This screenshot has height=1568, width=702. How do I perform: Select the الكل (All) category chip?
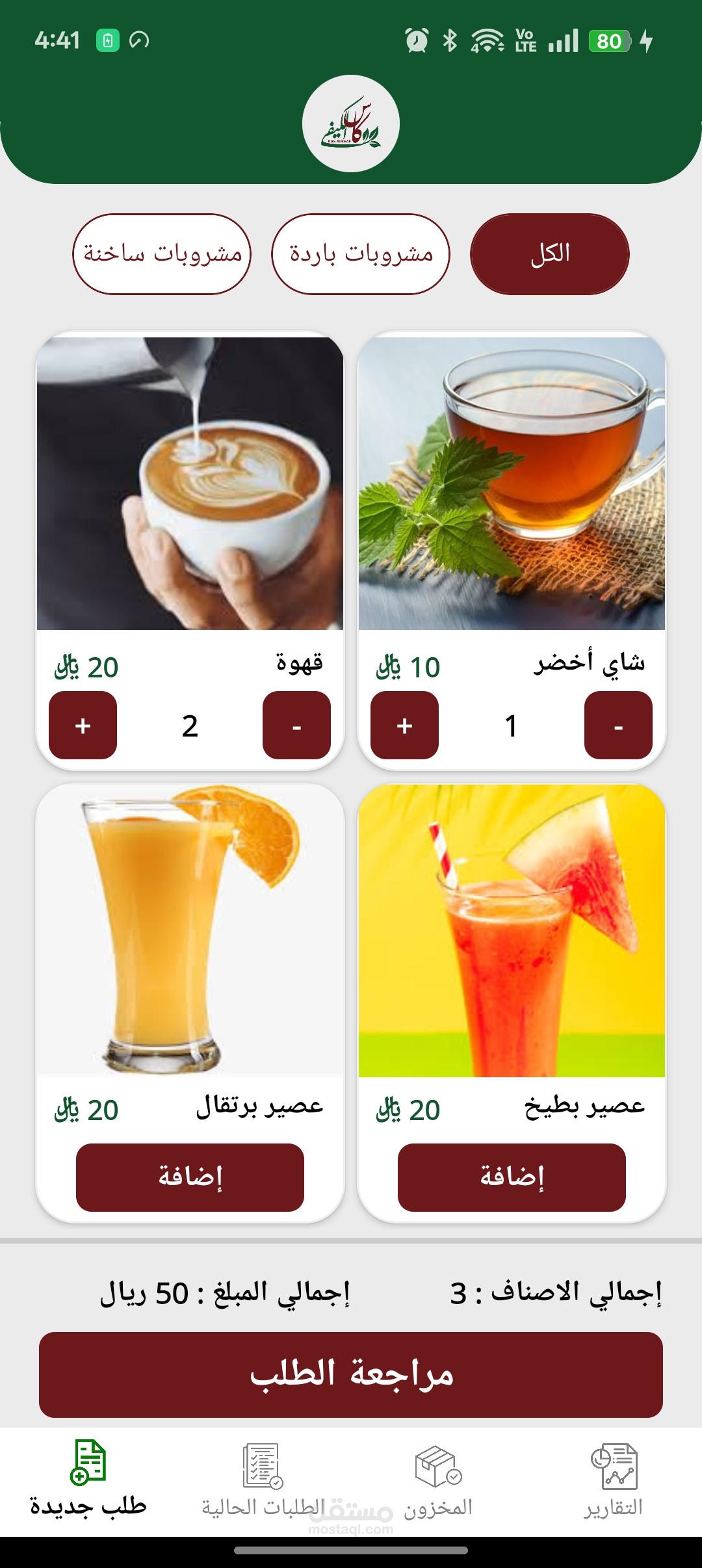pos(549,254)
